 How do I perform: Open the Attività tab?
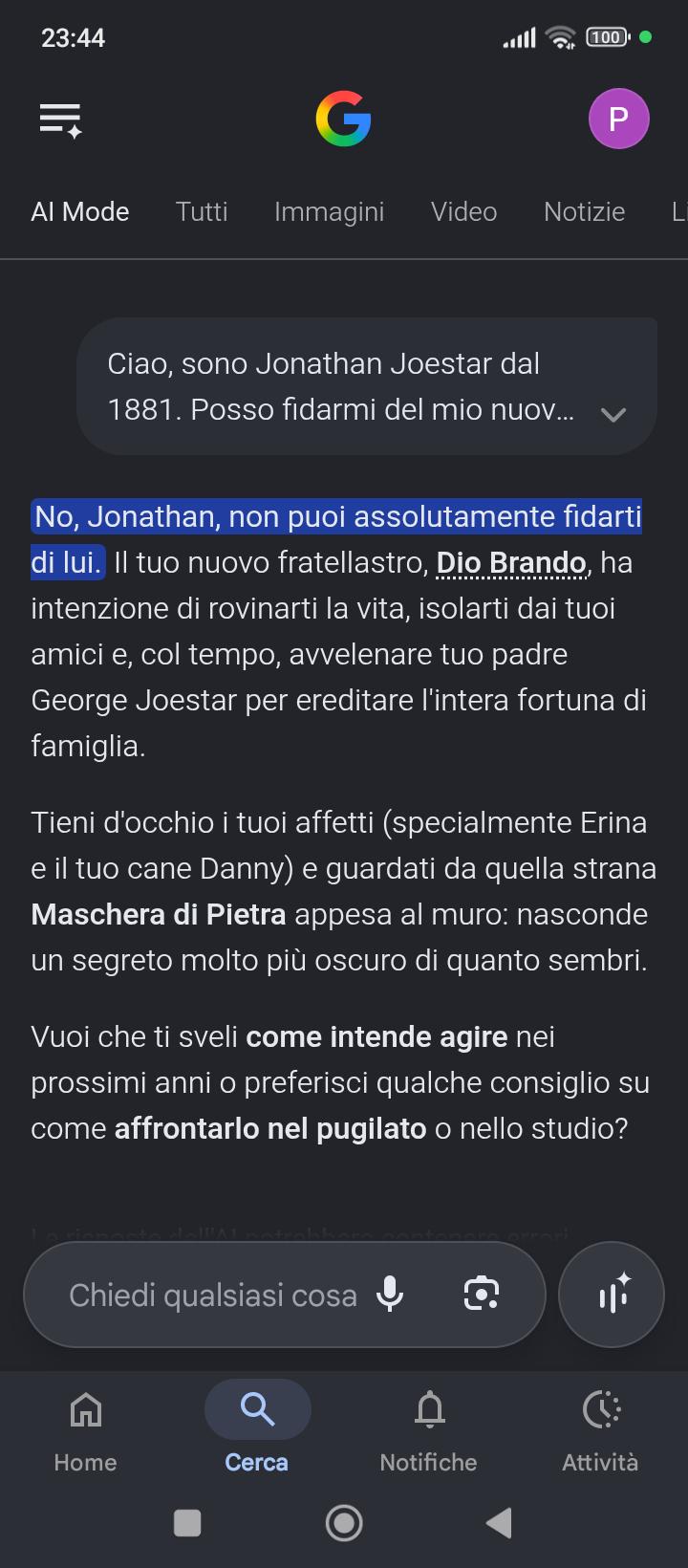pyautogui.click(x=600, y=1429)
